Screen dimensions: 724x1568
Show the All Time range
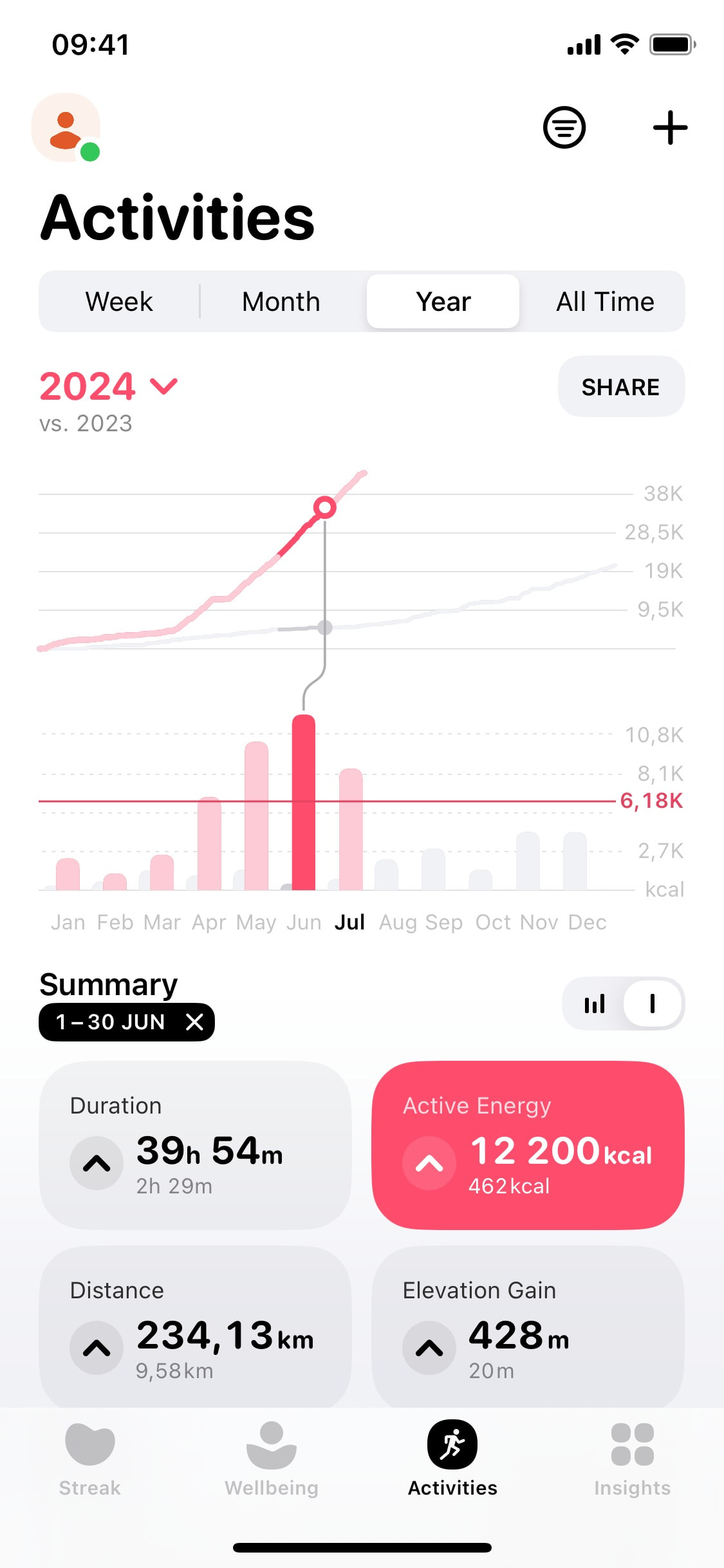pyautogui.click(x=604, y=301)
